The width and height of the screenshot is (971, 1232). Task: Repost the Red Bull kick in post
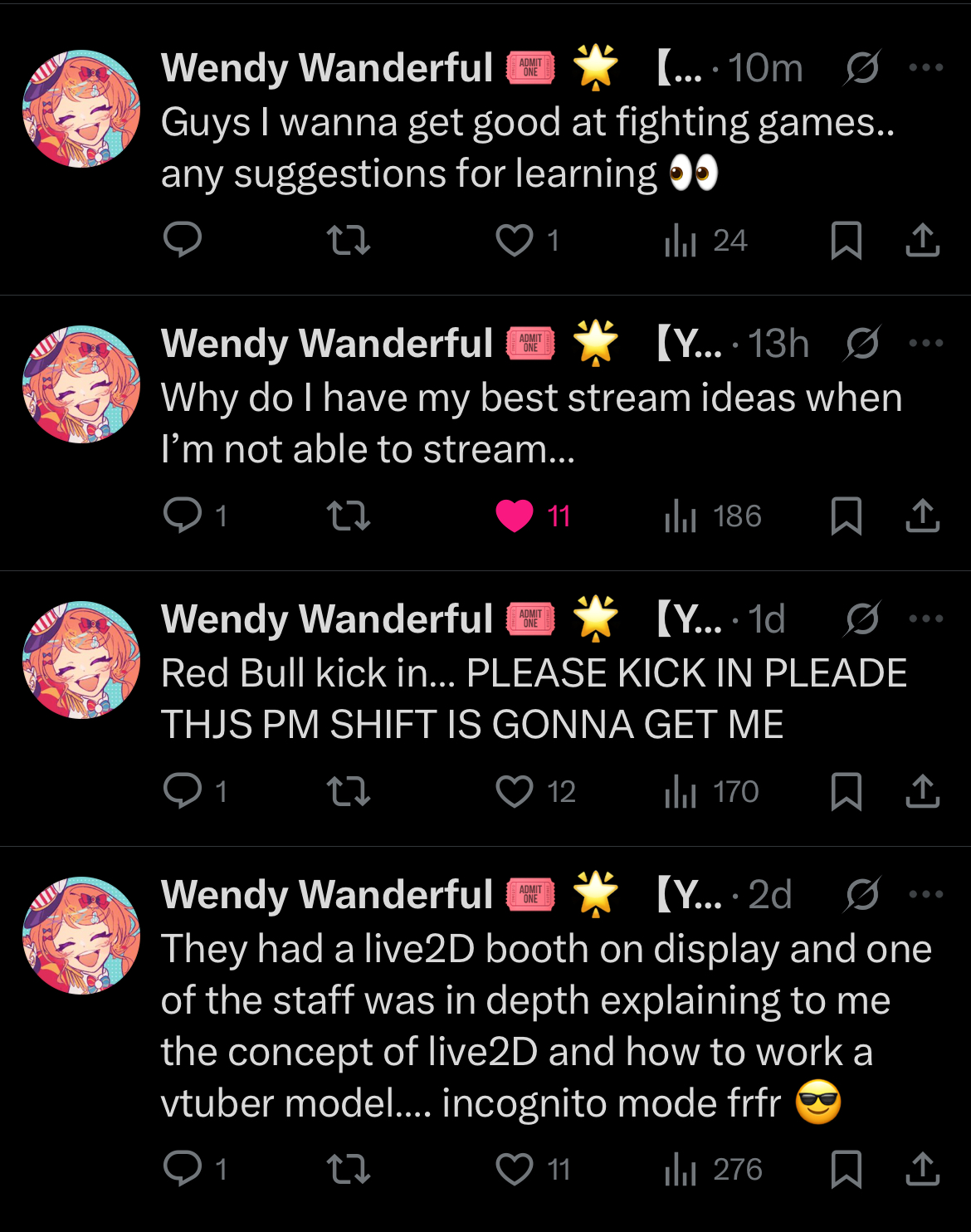click(349, 791)
